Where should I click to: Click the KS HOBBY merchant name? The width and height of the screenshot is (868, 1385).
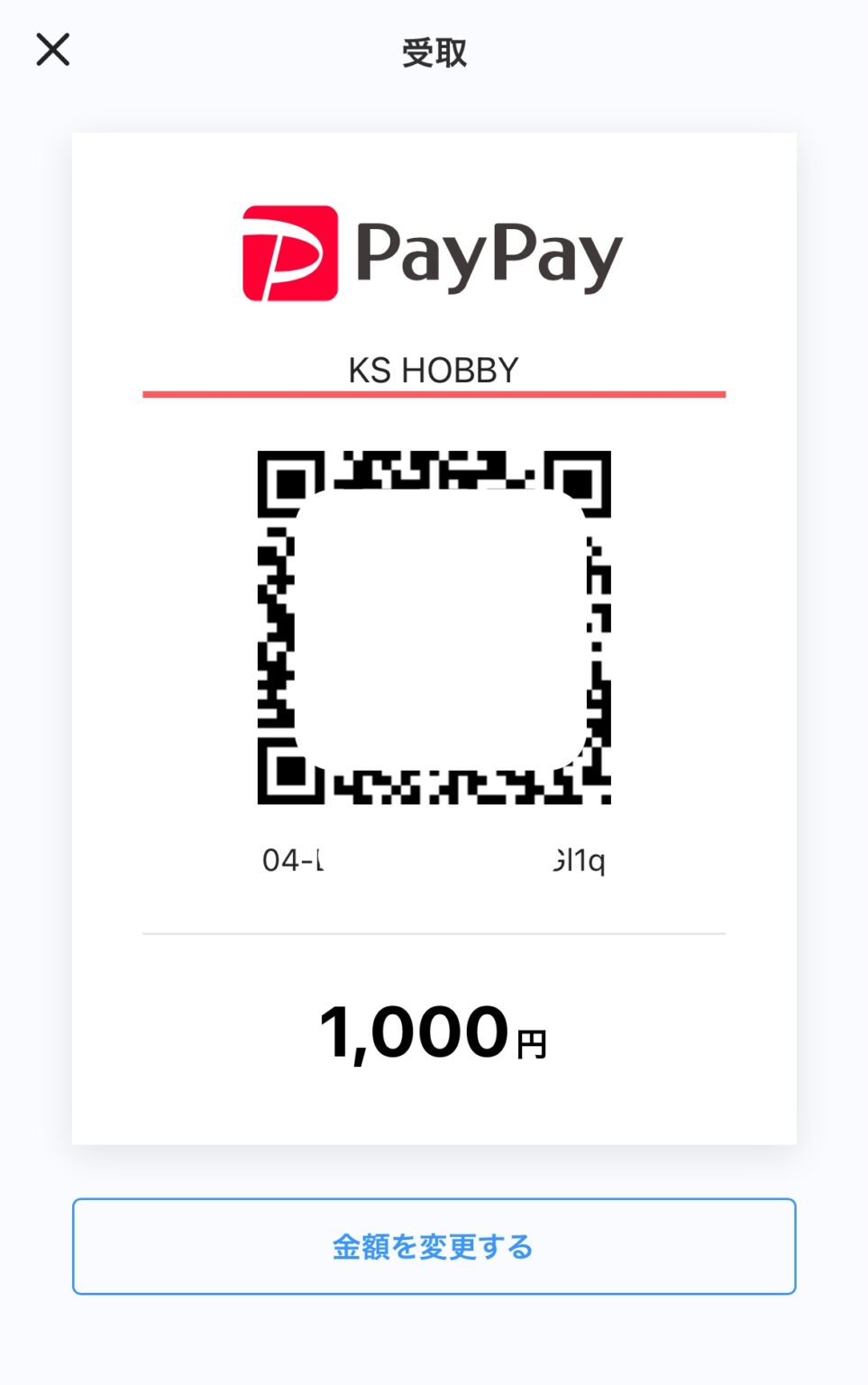click(433, 369)
